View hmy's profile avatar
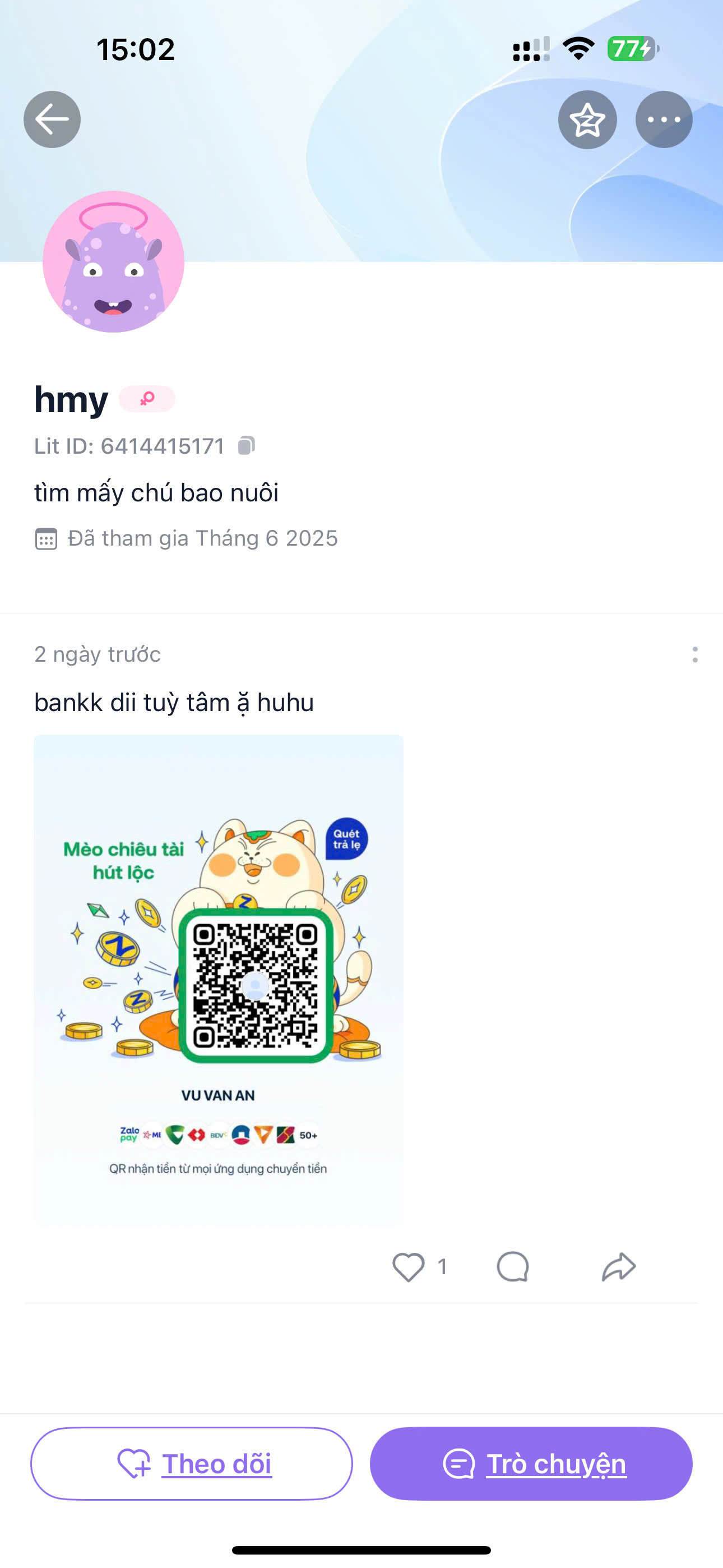Screen dimensions: 723x1568 113,262
